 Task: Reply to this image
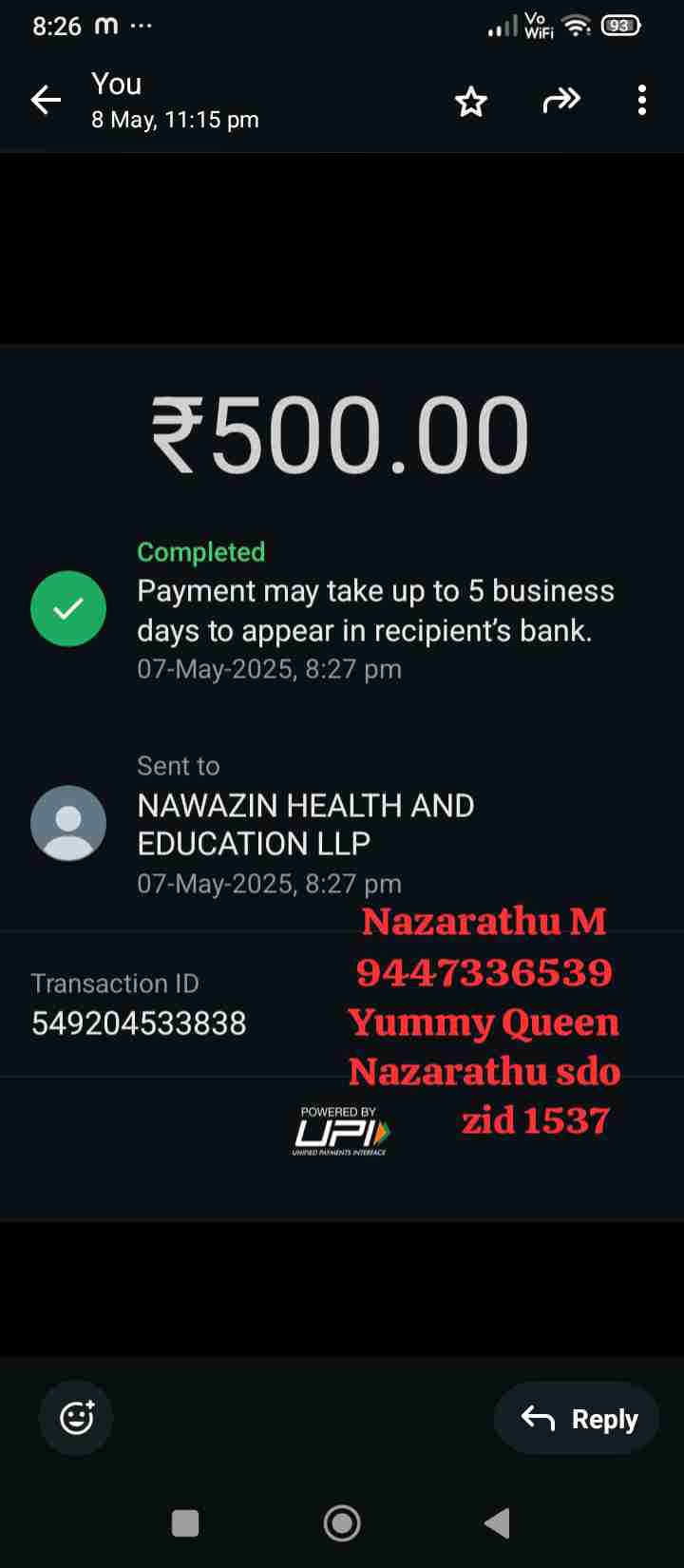(x=578, y=1418)
